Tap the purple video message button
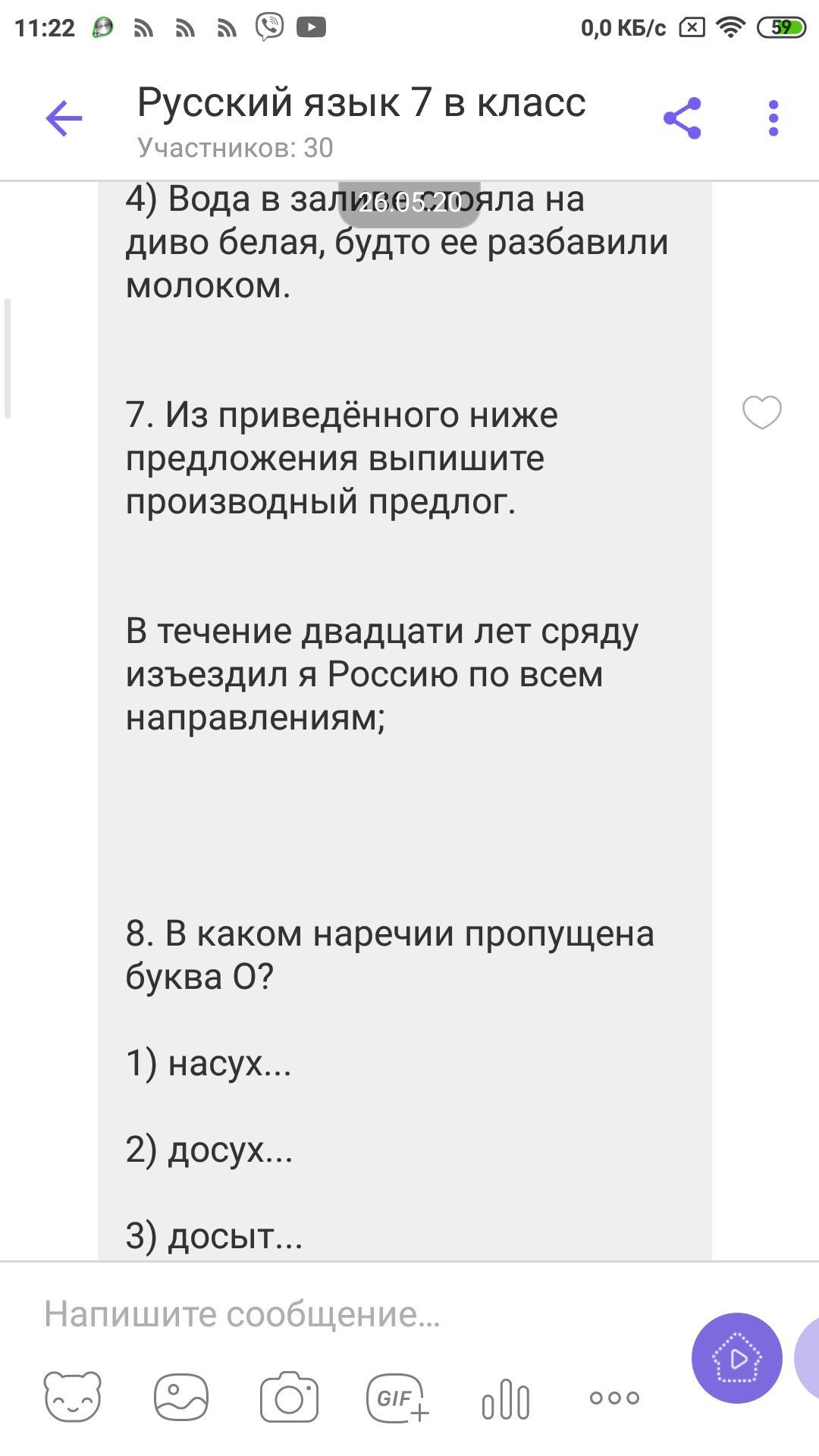The image size is (819, 1456). click(736, 1357)
